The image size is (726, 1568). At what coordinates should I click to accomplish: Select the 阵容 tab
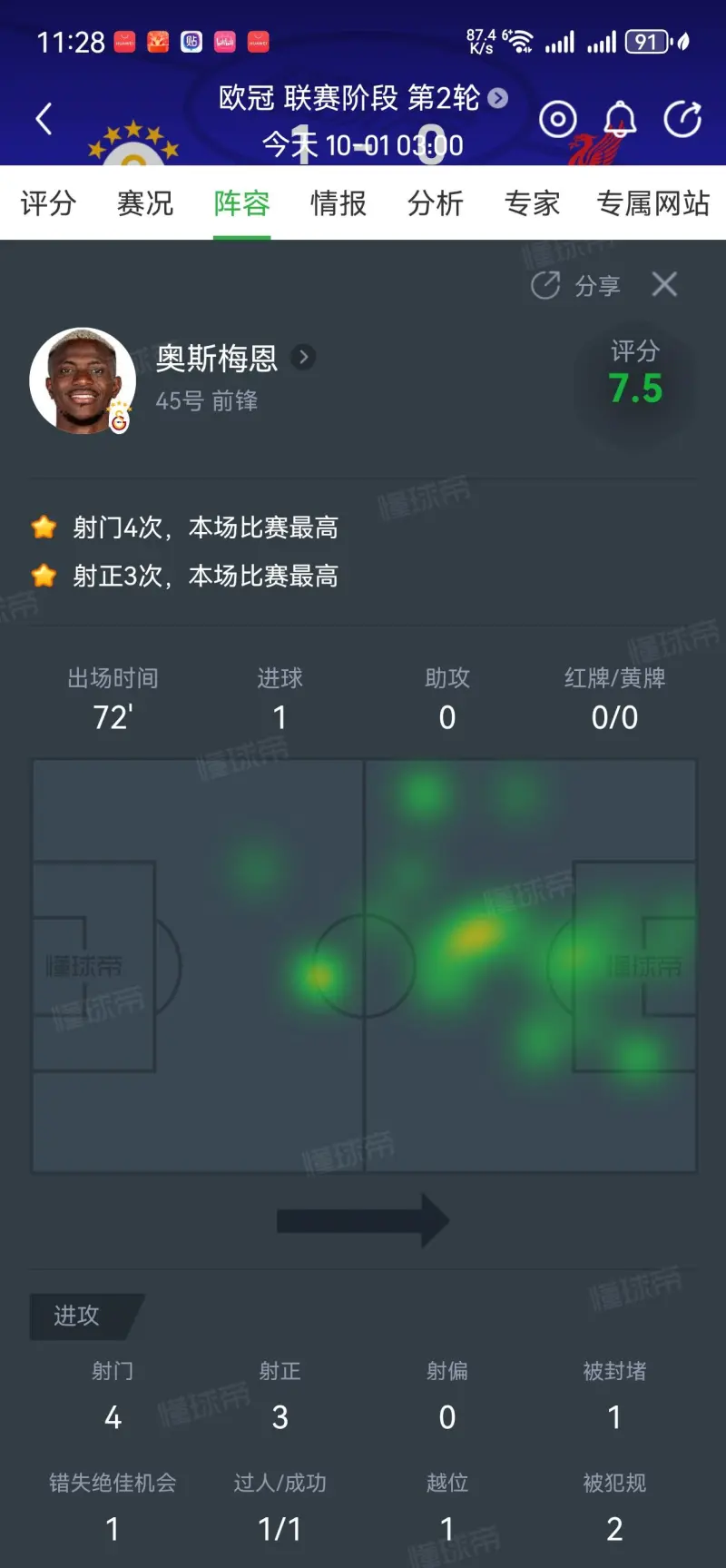click(241, 203)
